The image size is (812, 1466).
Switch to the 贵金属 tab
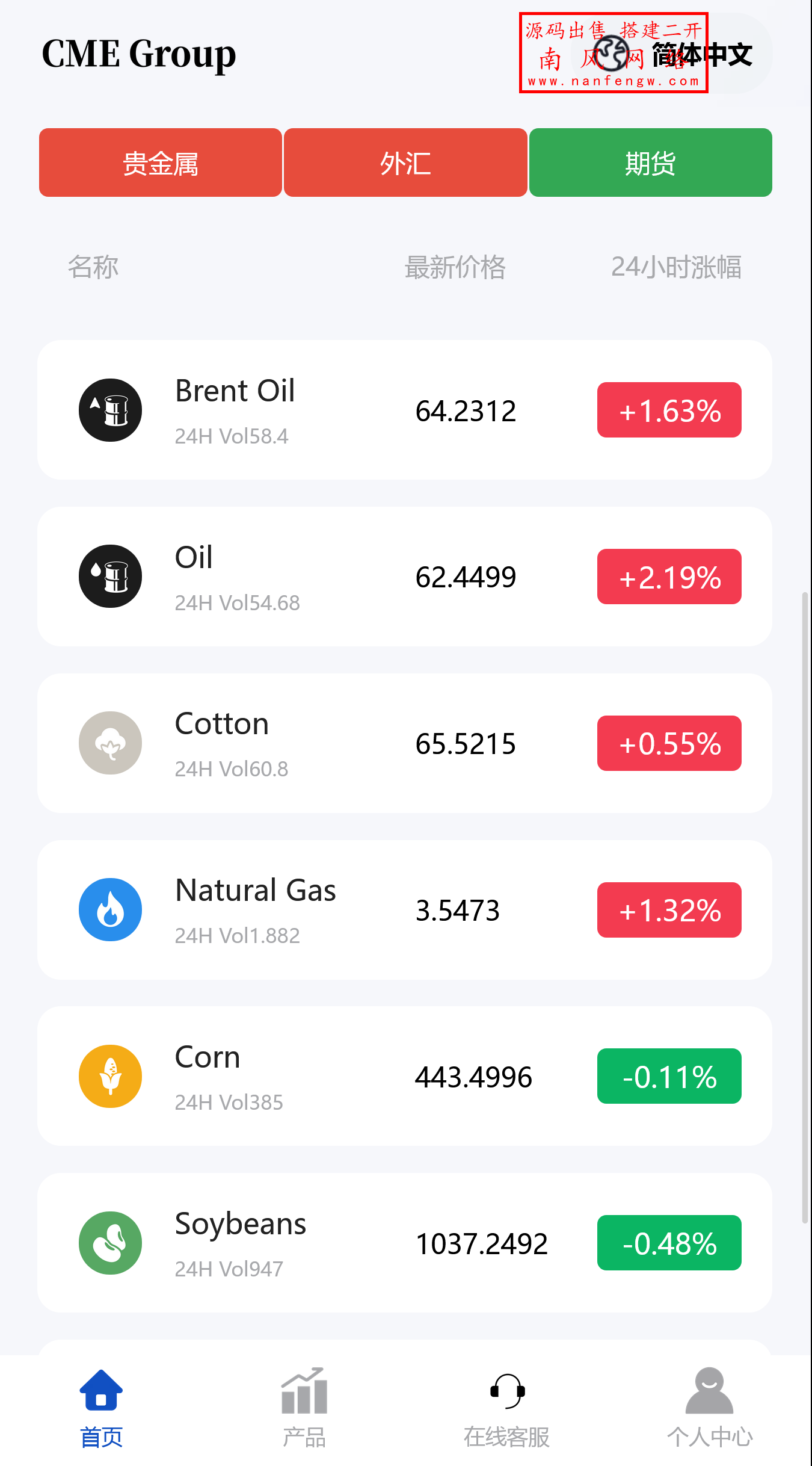click(160, 162)
